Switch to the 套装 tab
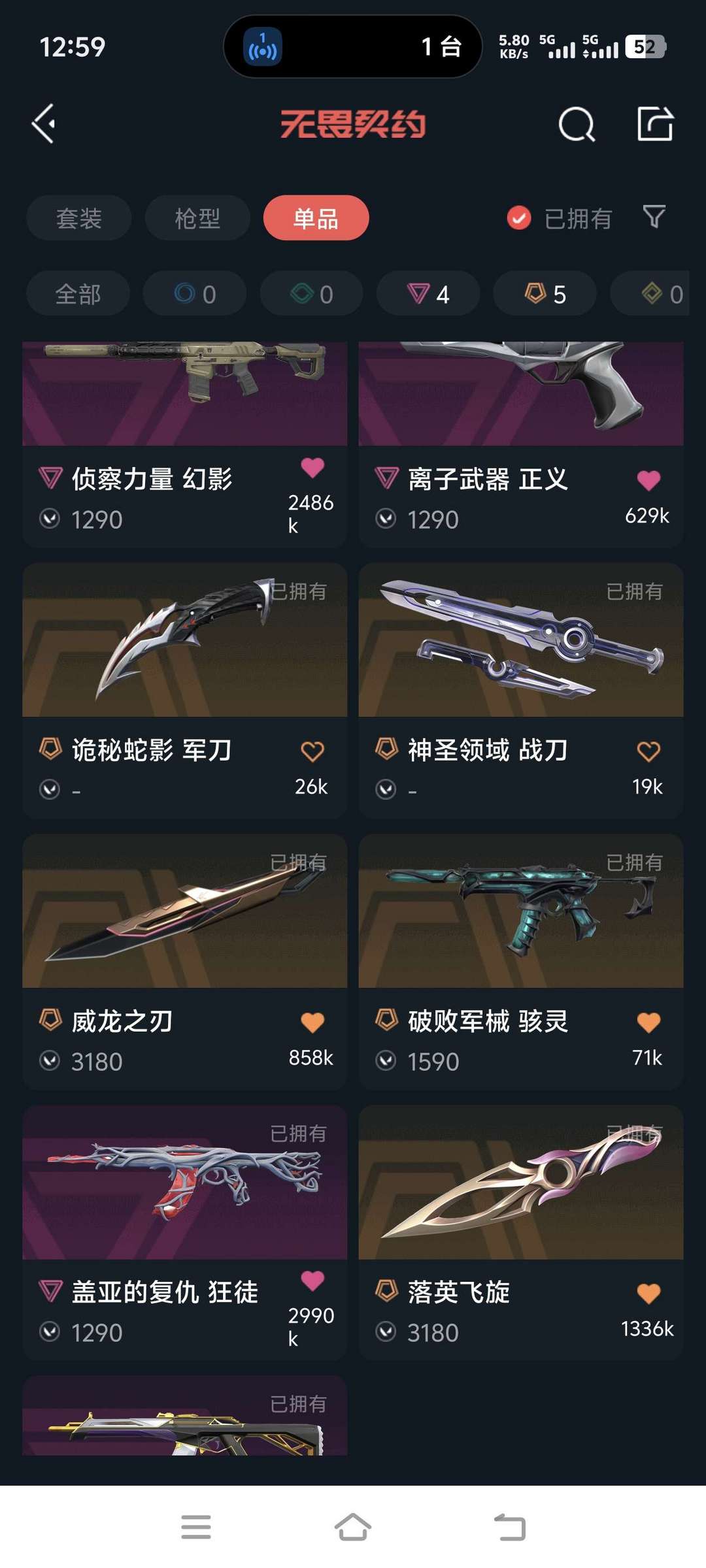Image resolution: width=706 pixels, height=1568 pixels. coord(79,218)
